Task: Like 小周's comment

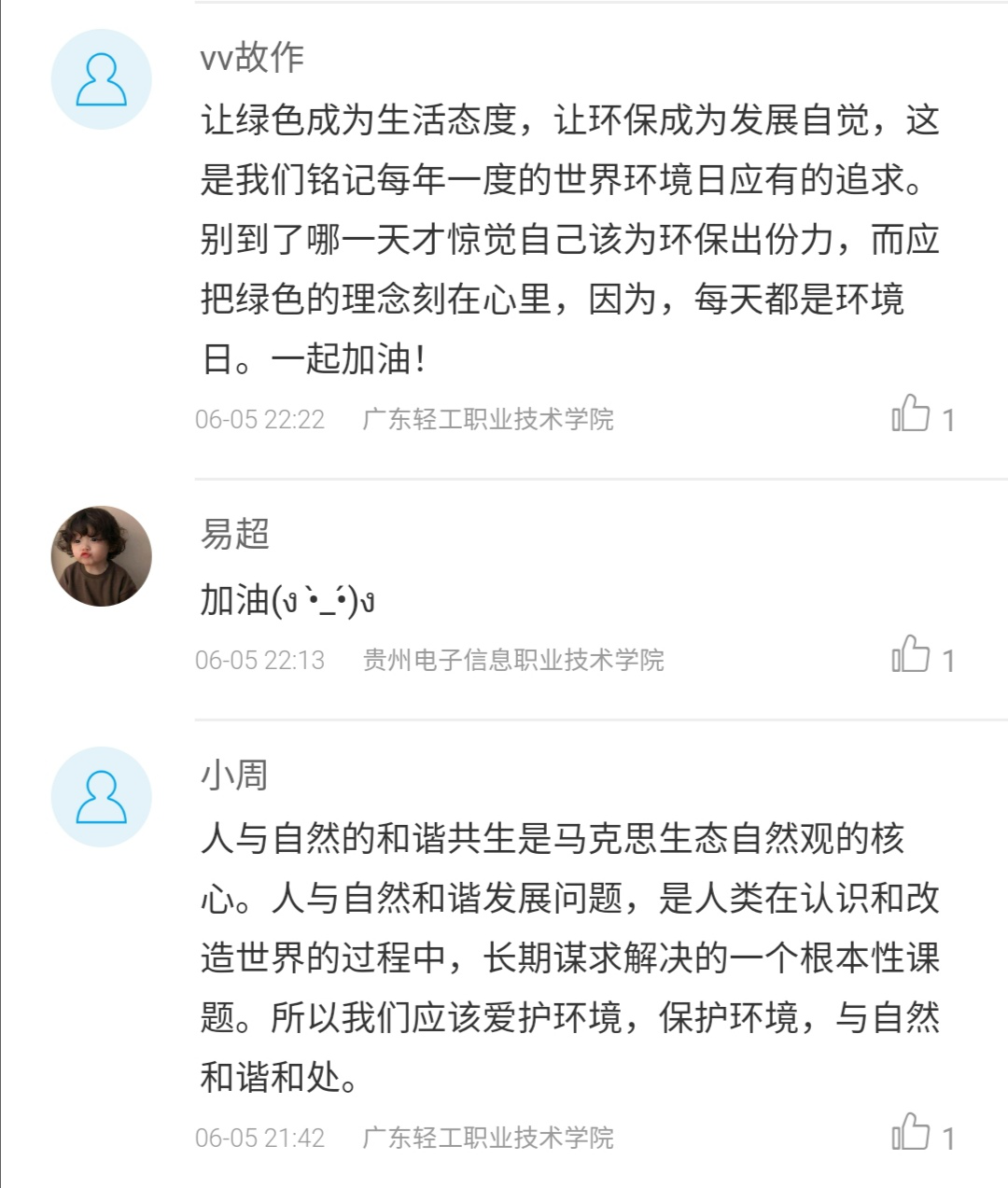Action: (911, 1132)
